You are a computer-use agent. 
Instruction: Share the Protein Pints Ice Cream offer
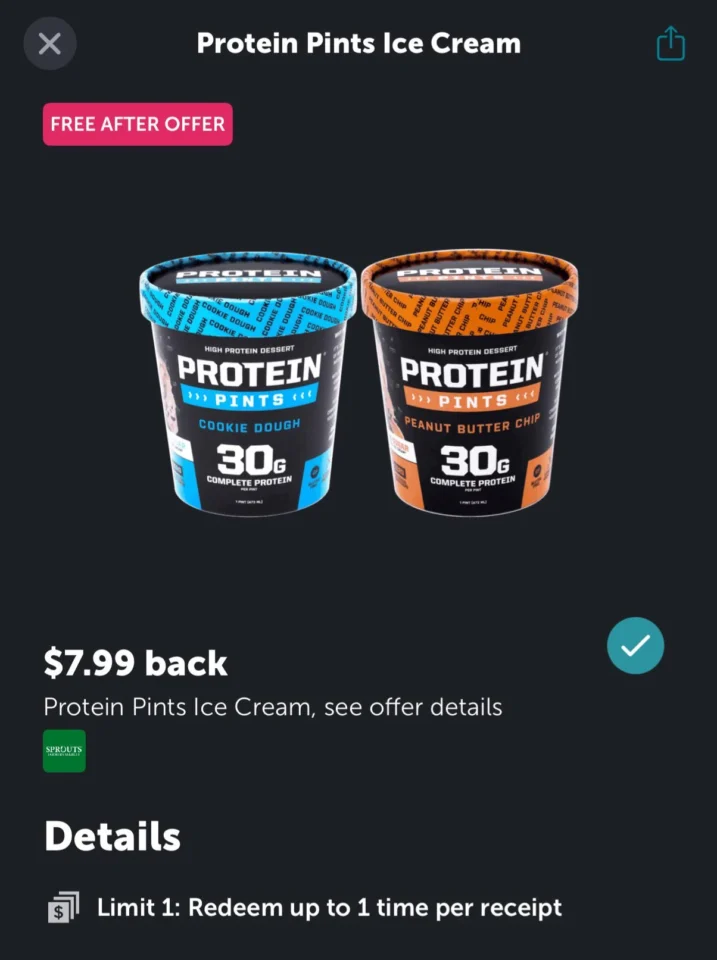pyautogui.click(x=670, y=44)
